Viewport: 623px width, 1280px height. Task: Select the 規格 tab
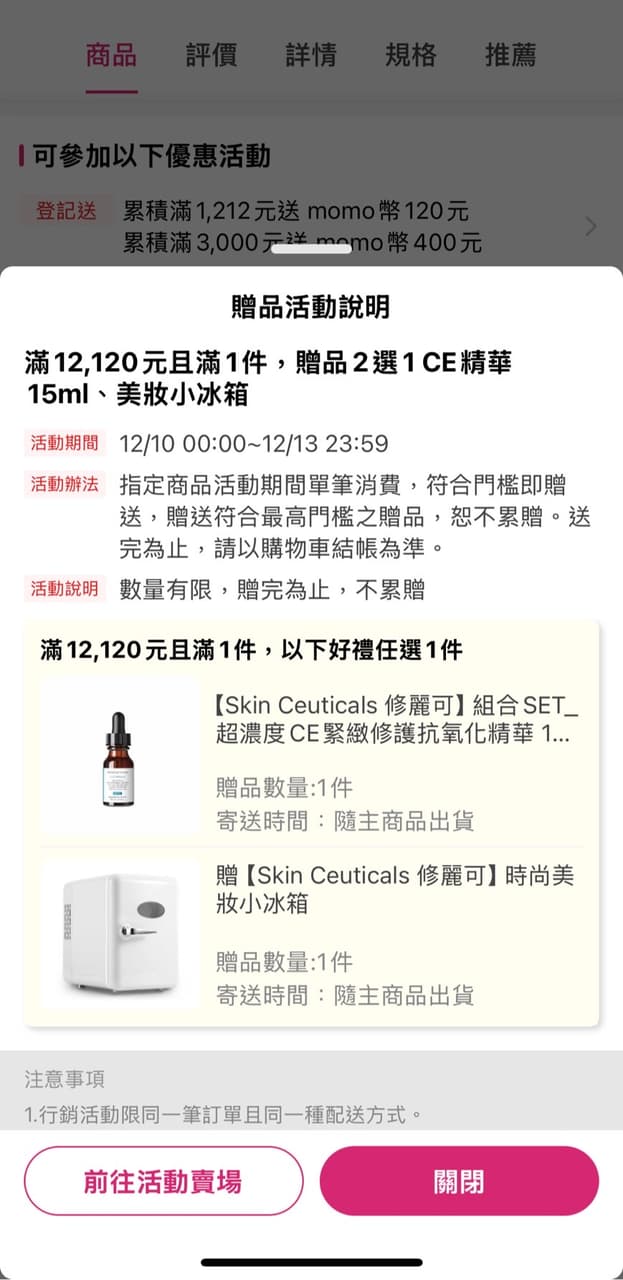pos(411,55)
